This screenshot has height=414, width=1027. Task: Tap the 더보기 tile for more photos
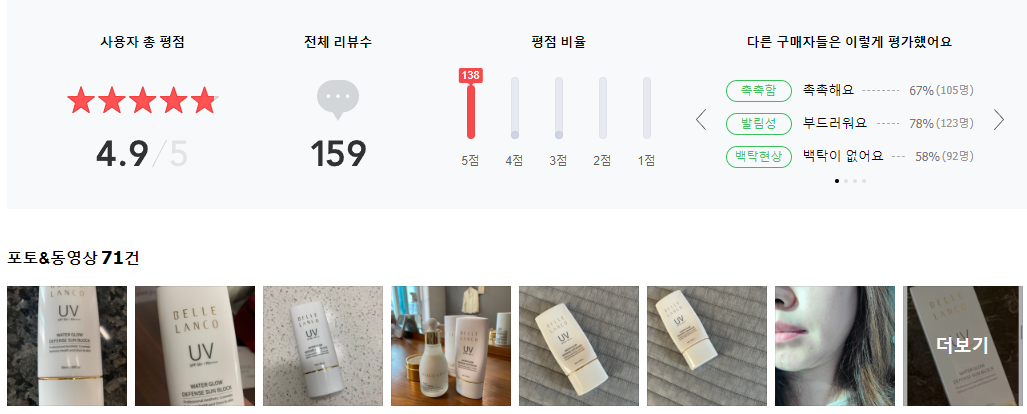coord(962,346)
